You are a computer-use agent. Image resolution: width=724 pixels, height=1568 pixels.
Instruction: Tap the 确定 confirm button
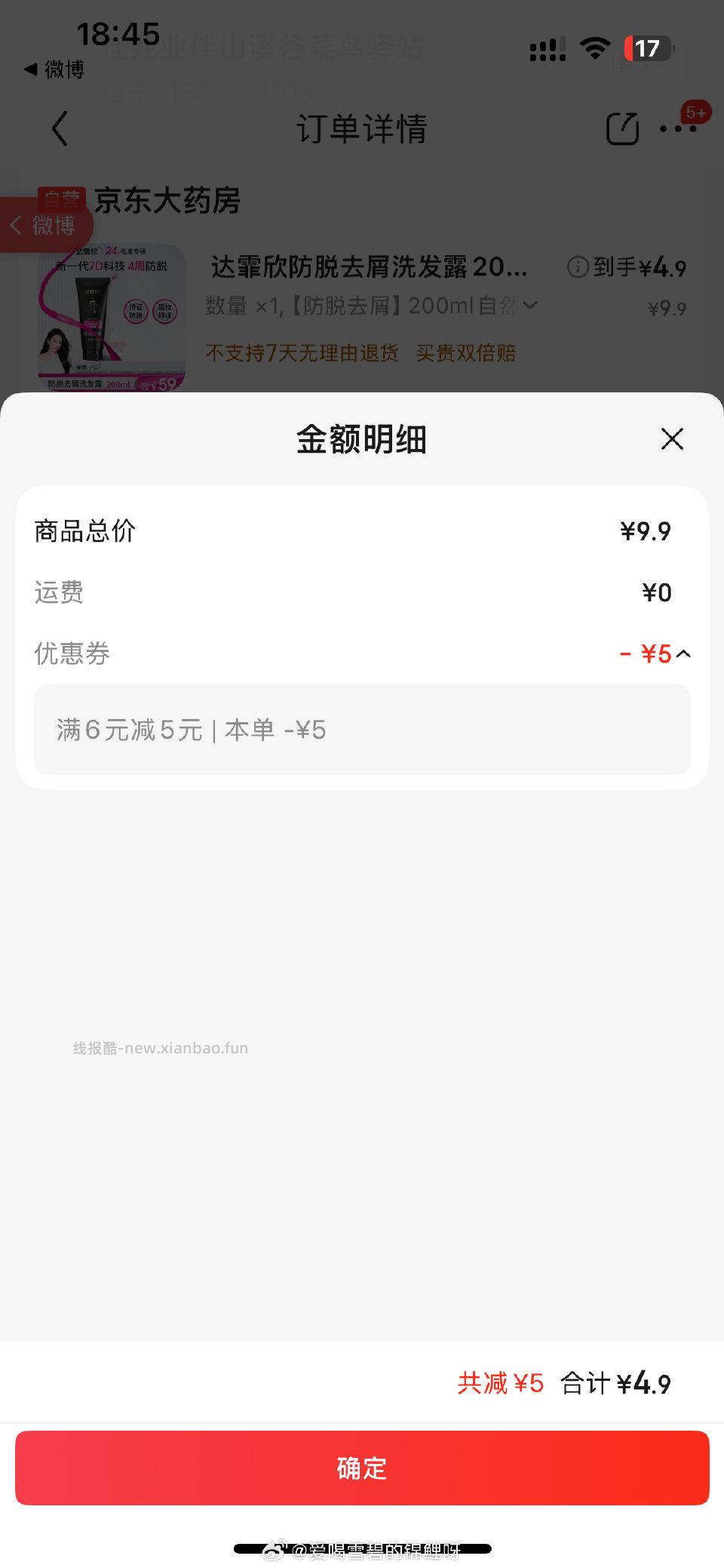[362, 1468]
